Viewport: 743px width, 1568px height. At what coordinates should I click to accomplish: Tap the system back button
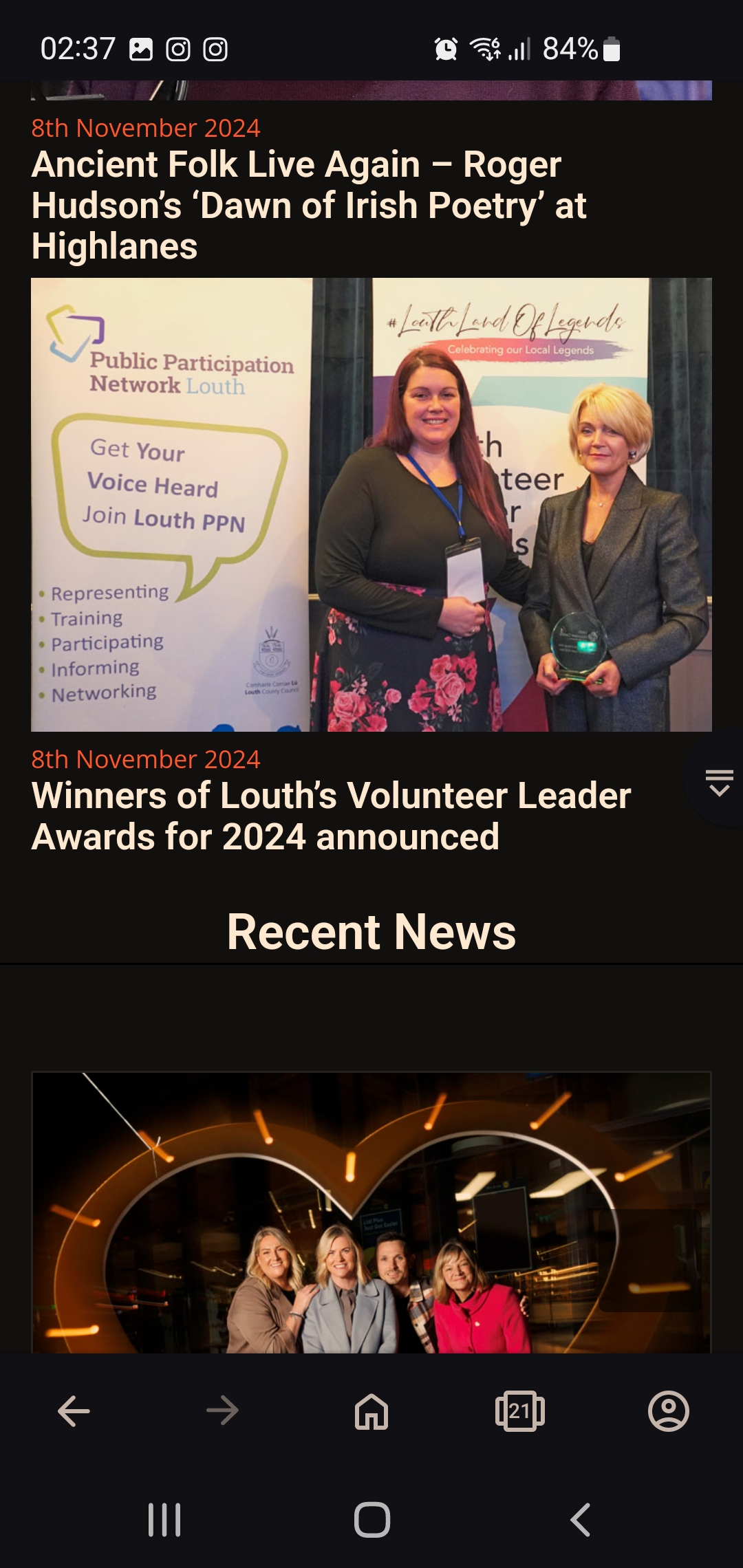pos(580,1519)
